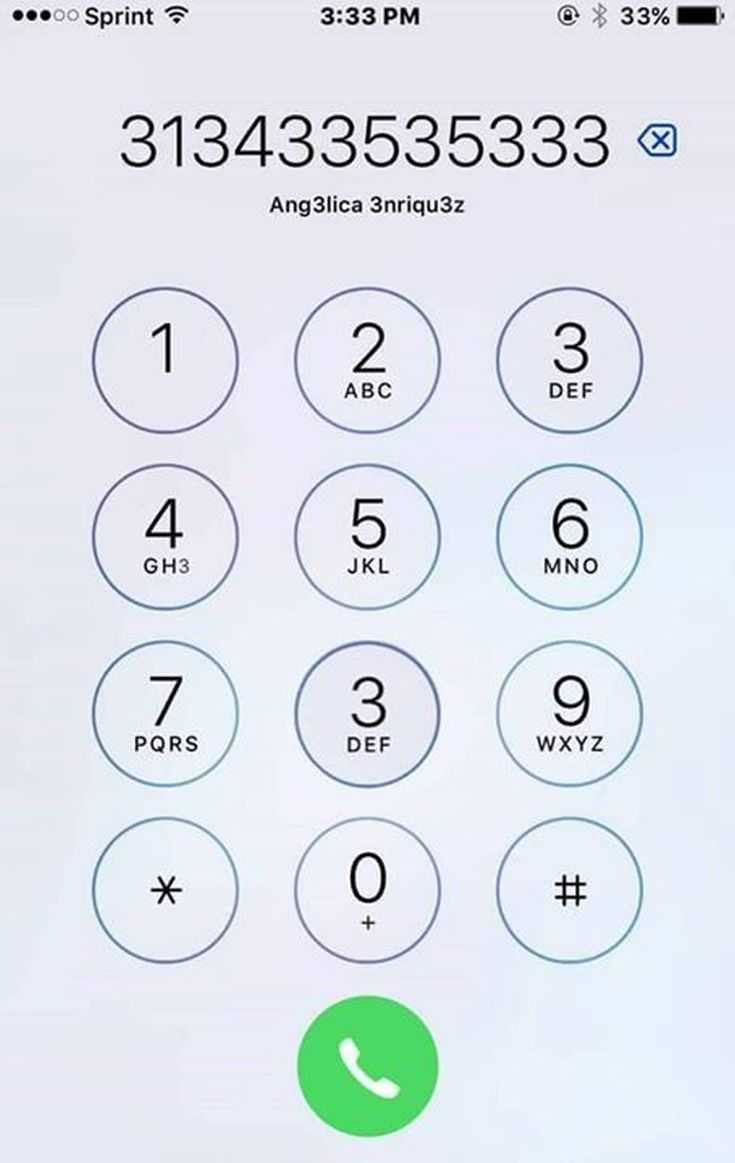Delete the last dialed digit
The height and width of the screenshot is (1163, 735).
click(657, 142)
